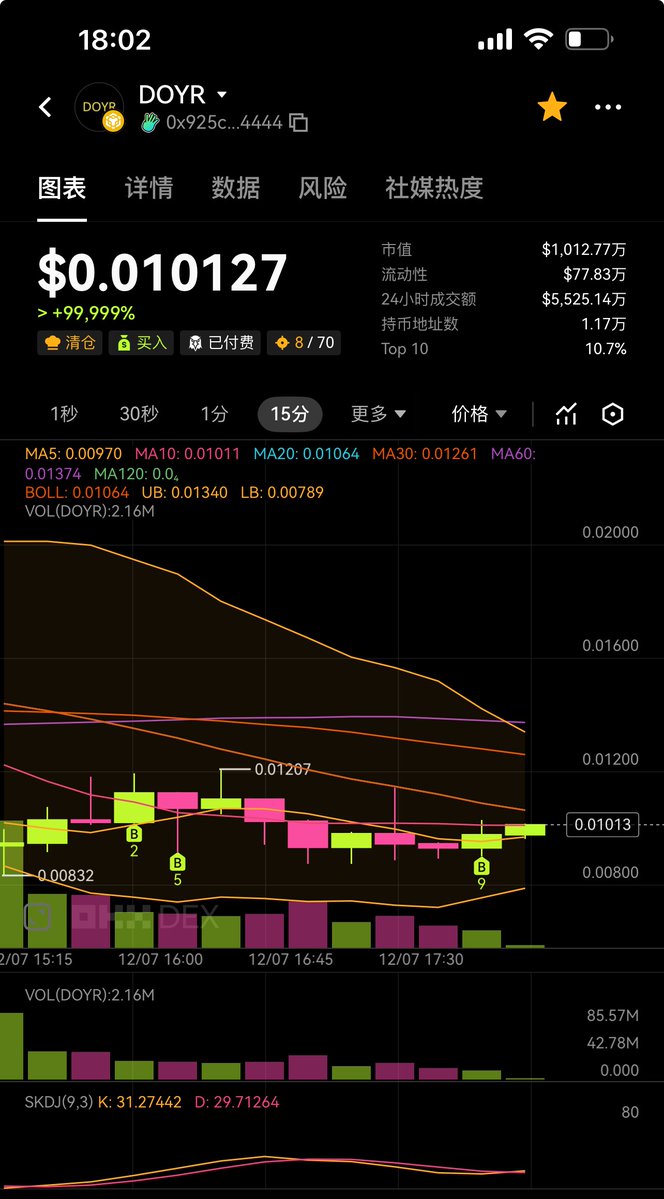
Task: Open the 风险 tab
Action: (x=323, y=188)
